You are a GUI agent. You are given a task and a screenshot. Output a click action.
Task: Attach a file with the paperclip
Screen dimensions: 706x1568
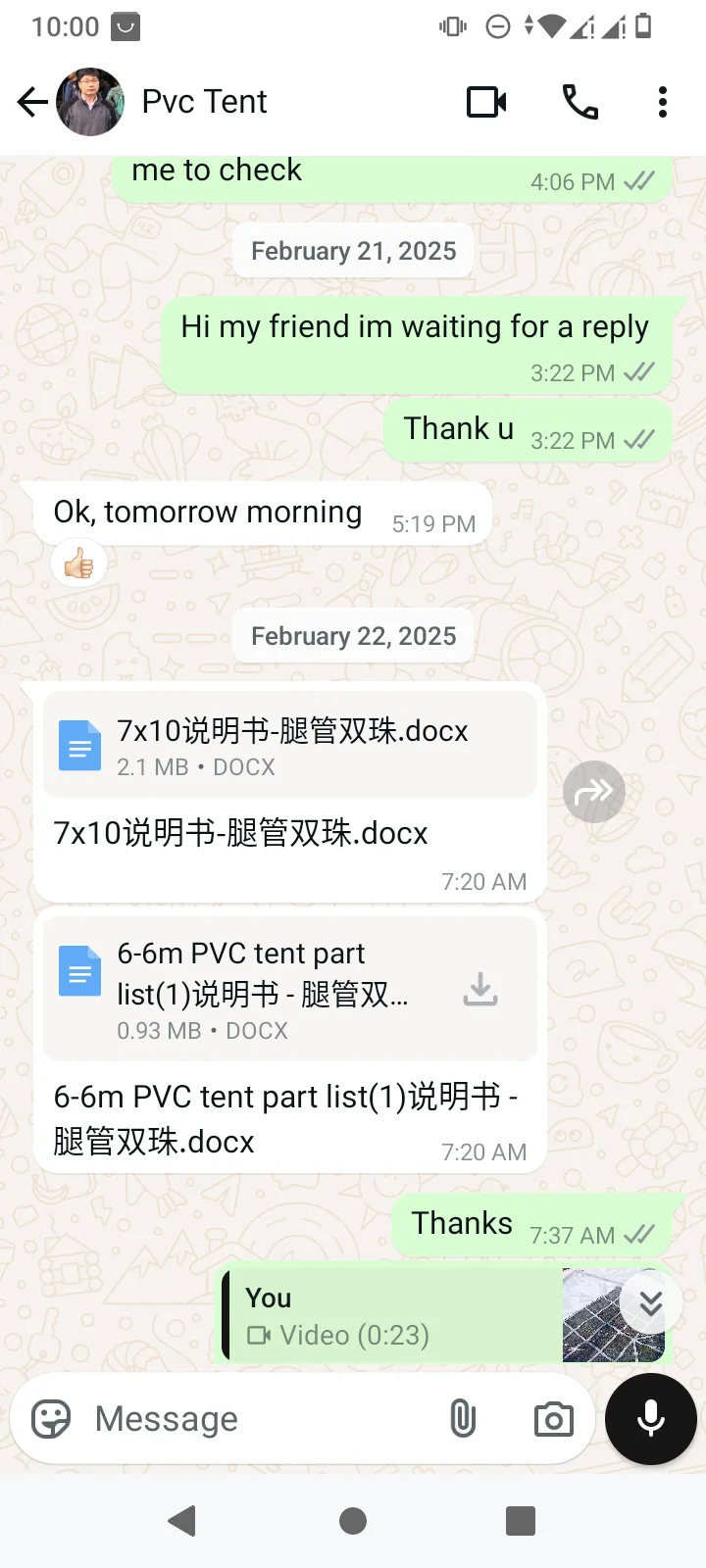[463, 1419]
